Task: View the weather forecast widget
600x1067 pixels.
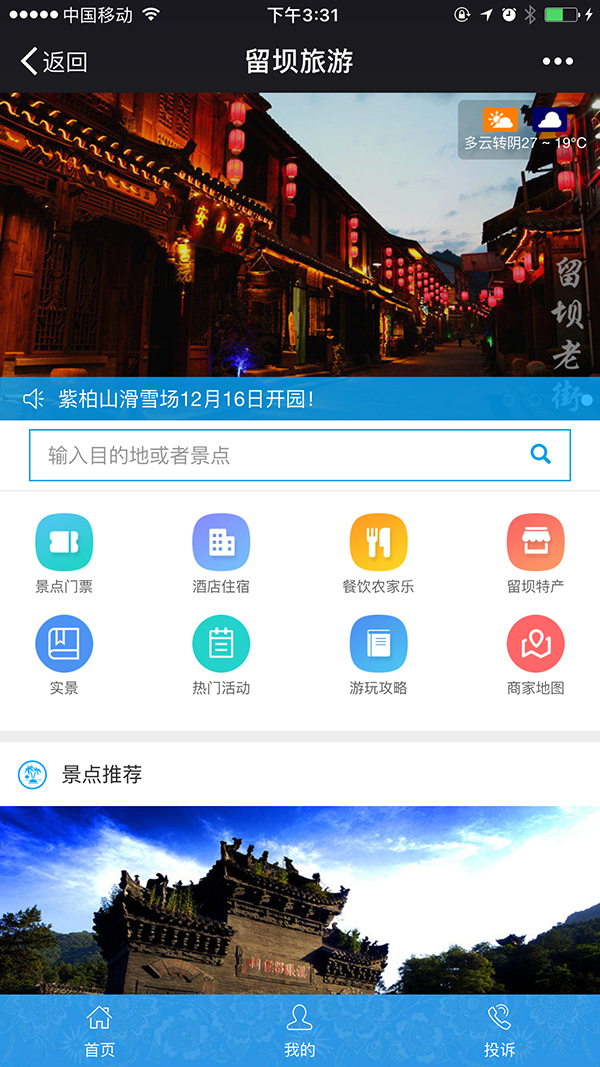Action: (x=524, y=130)
